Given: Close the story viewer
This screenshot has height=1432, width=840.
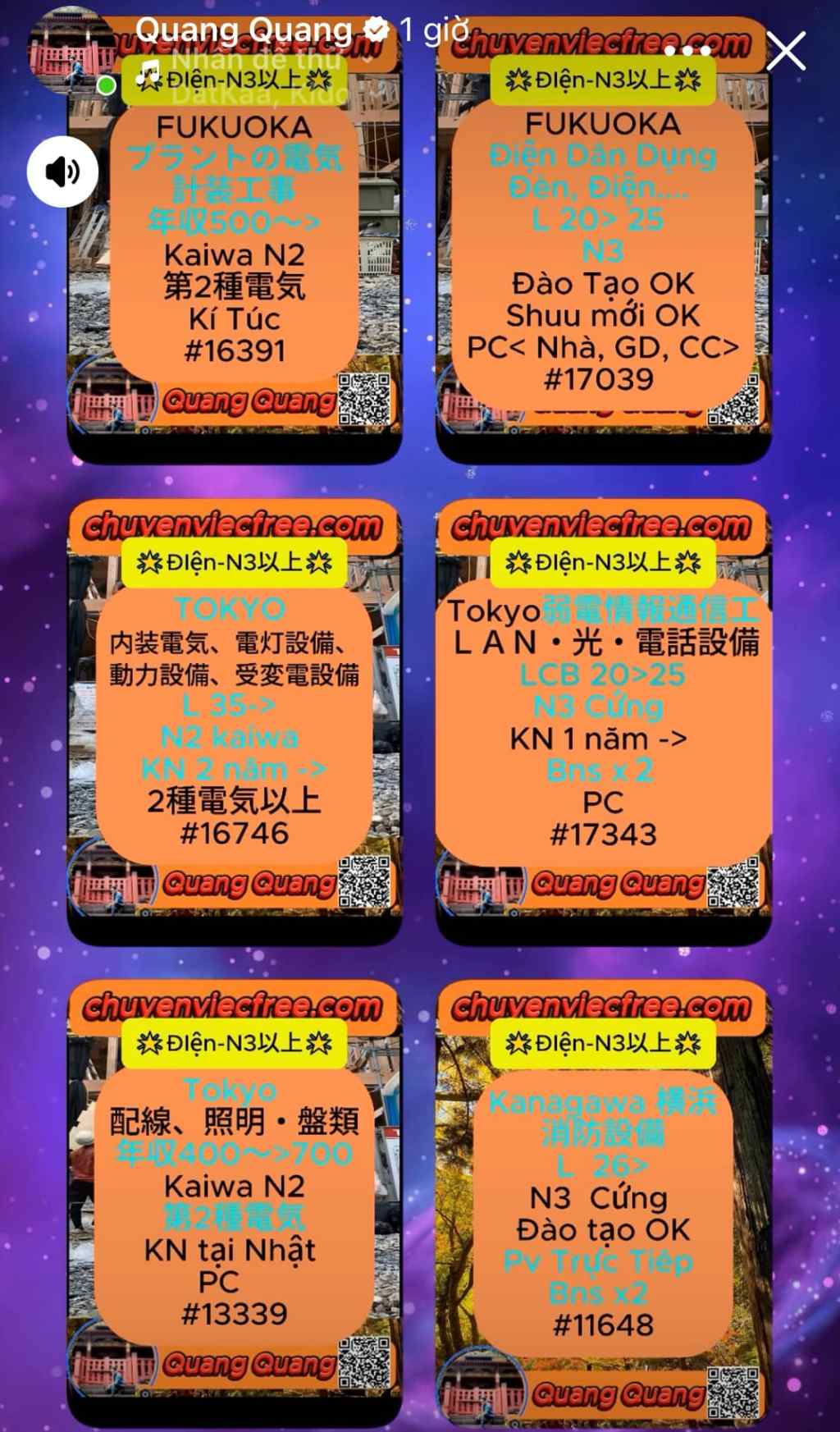Looking at the screenshot, I should [787, 51].
